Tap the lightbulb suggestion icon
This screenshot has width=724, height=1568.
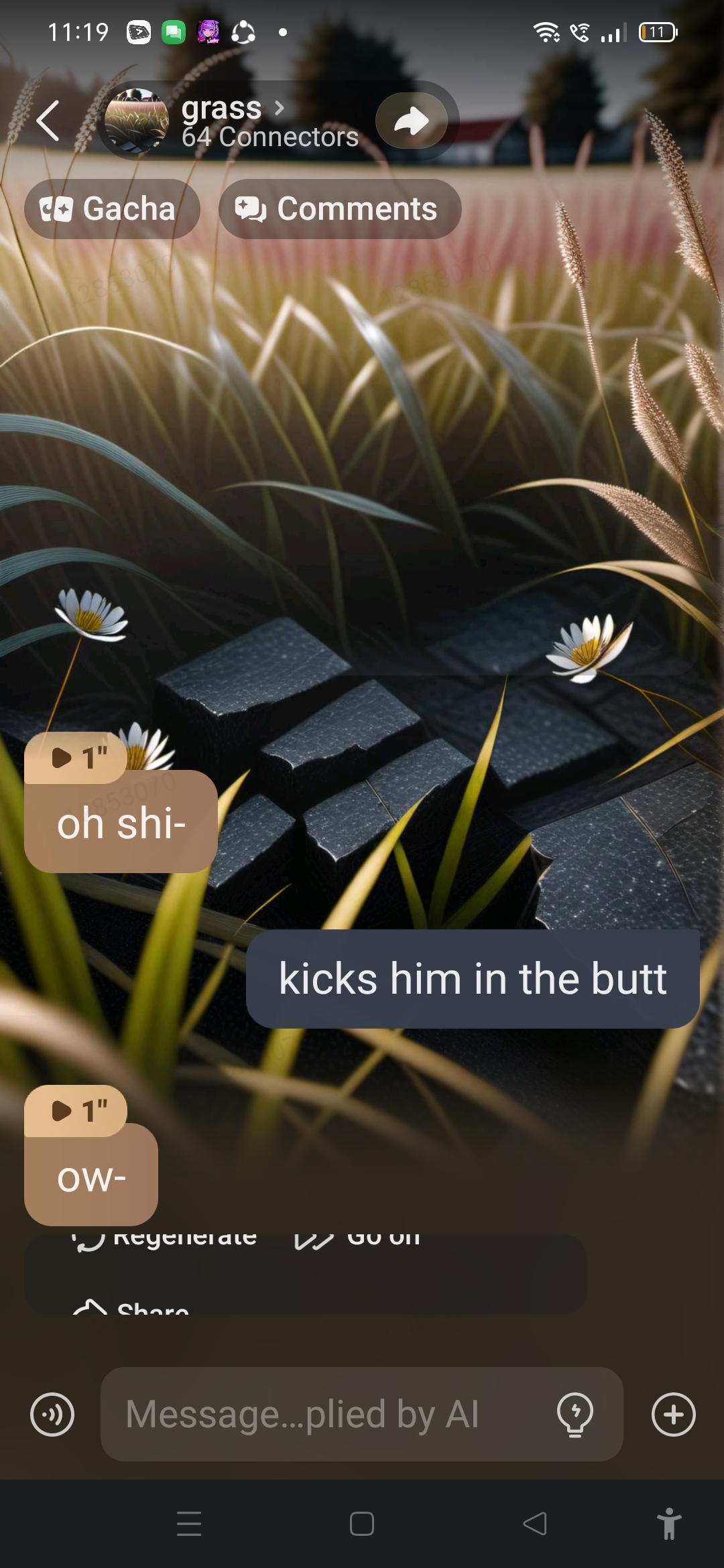pyautogui.click(x=575, y=1415)
